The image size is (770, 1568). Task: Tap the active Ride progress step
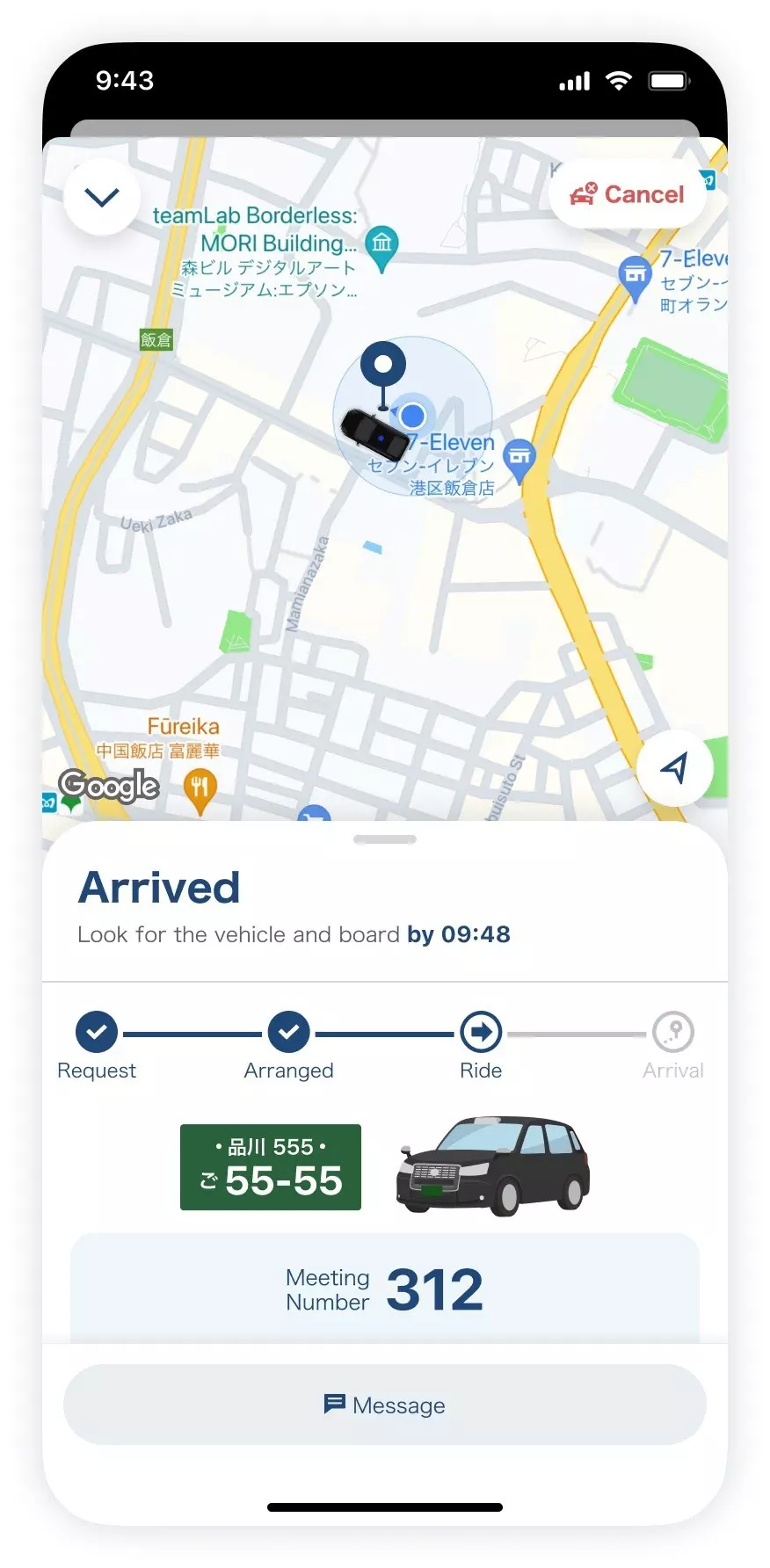pos(480,1032)
